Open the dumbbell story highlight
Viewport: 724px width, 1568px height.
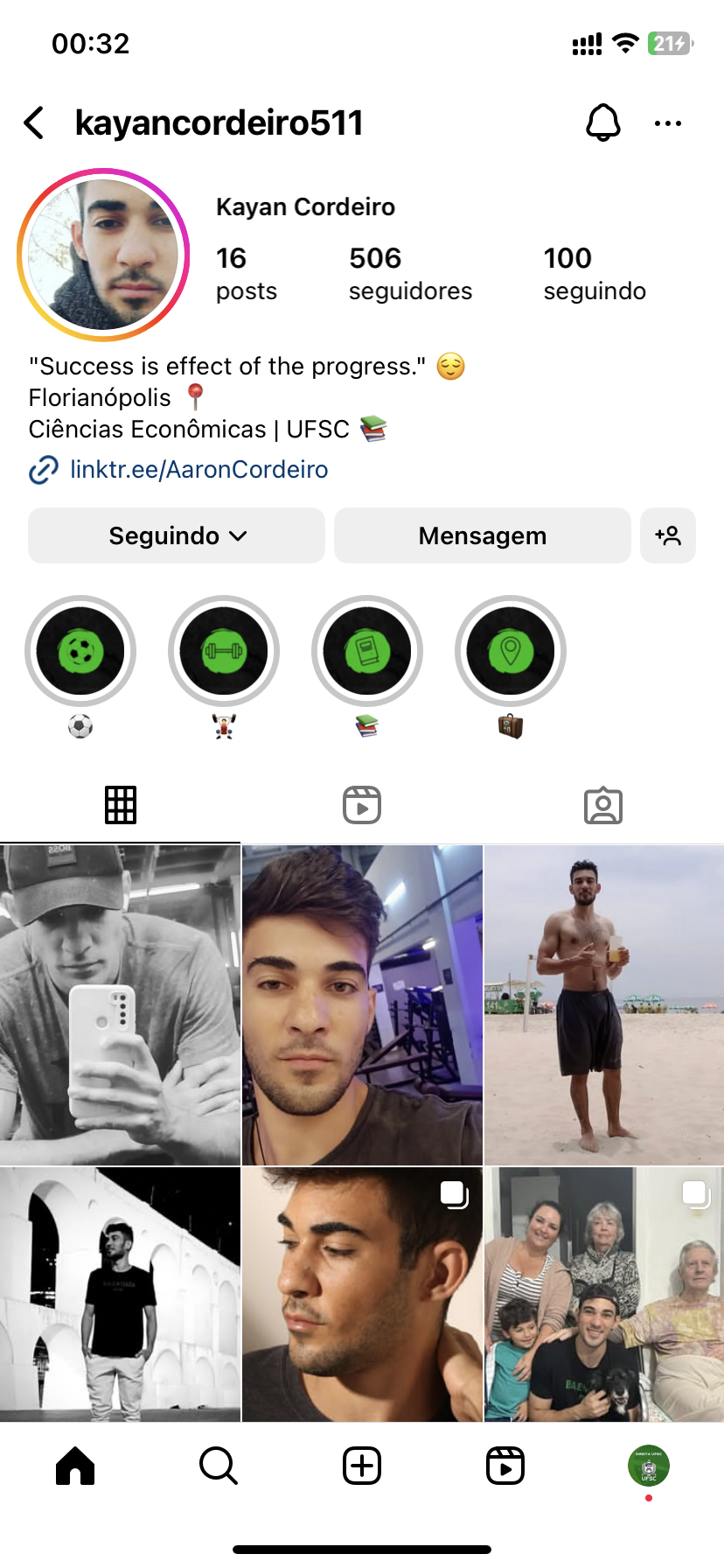[x=224, y=651]
